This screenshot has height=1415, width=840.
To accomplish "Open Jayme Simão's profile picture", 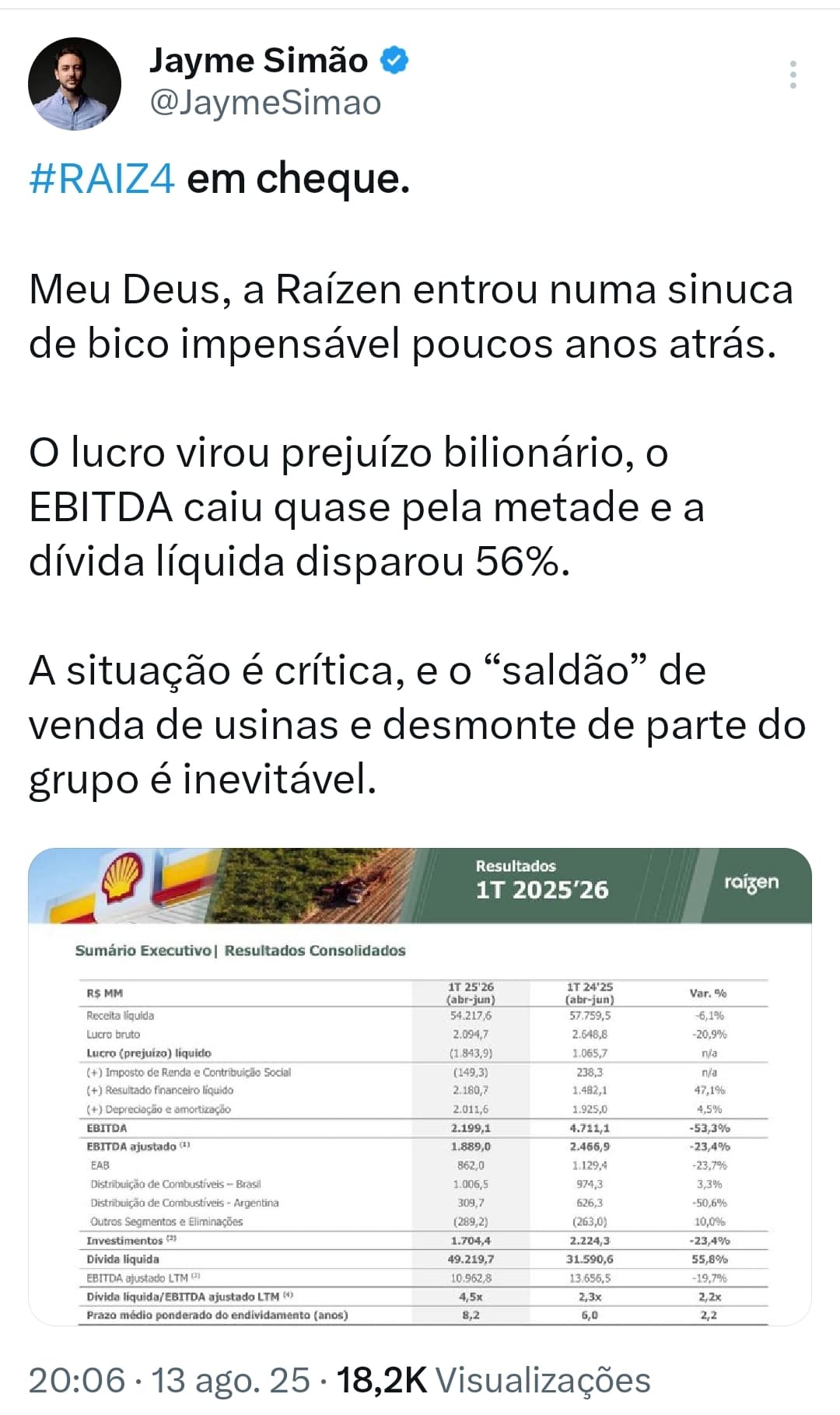I will (75, 84).
